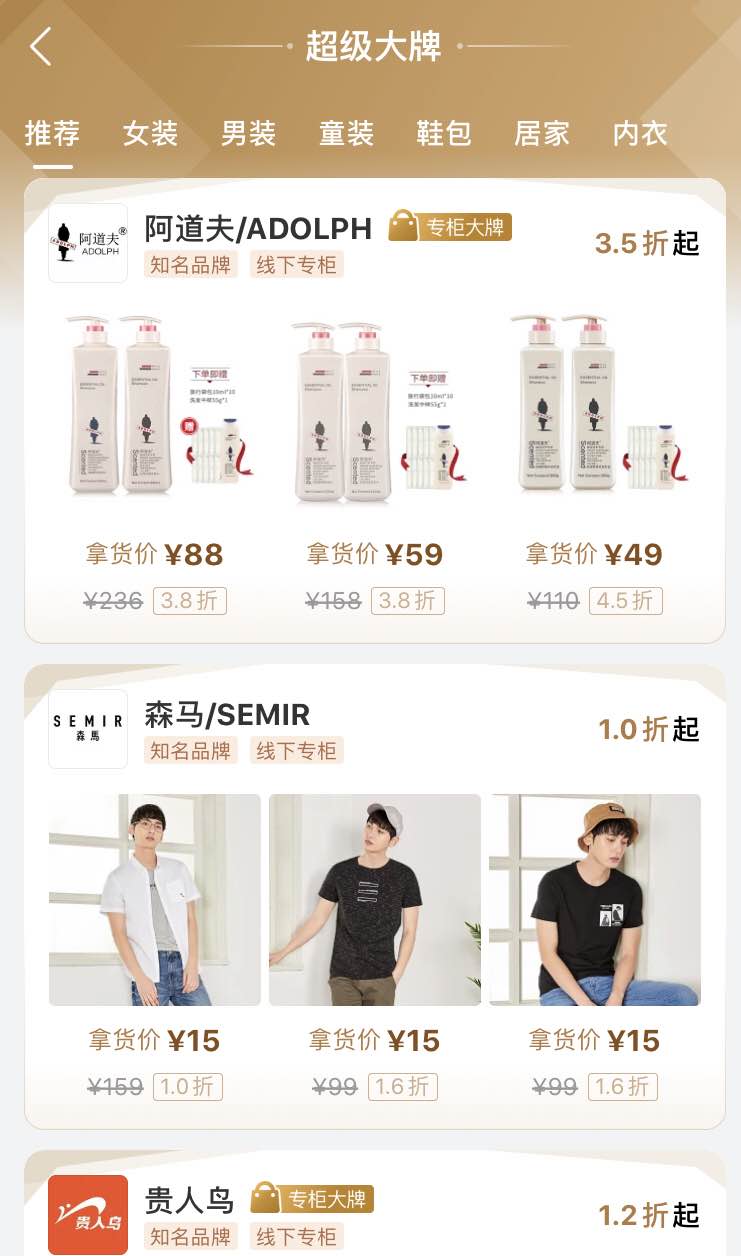The image size is (741, 1256).
Task: Open the 童装 tab
Action: 346,133
